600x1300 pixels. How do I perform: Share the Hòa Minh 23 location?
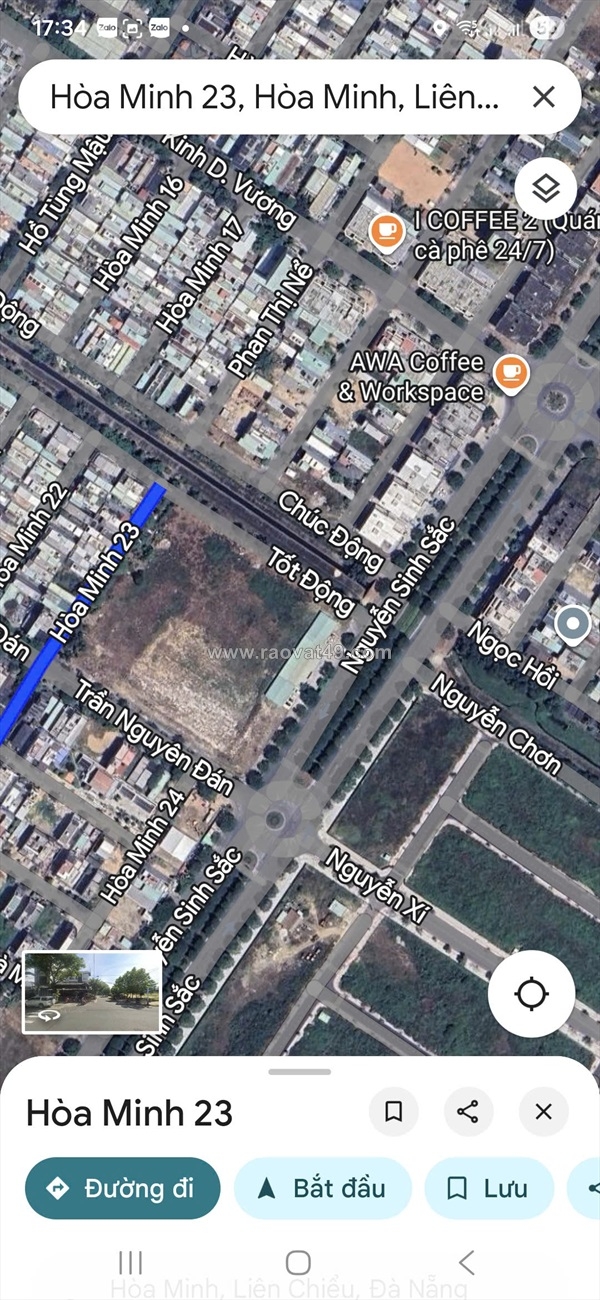pos(468,1112)
